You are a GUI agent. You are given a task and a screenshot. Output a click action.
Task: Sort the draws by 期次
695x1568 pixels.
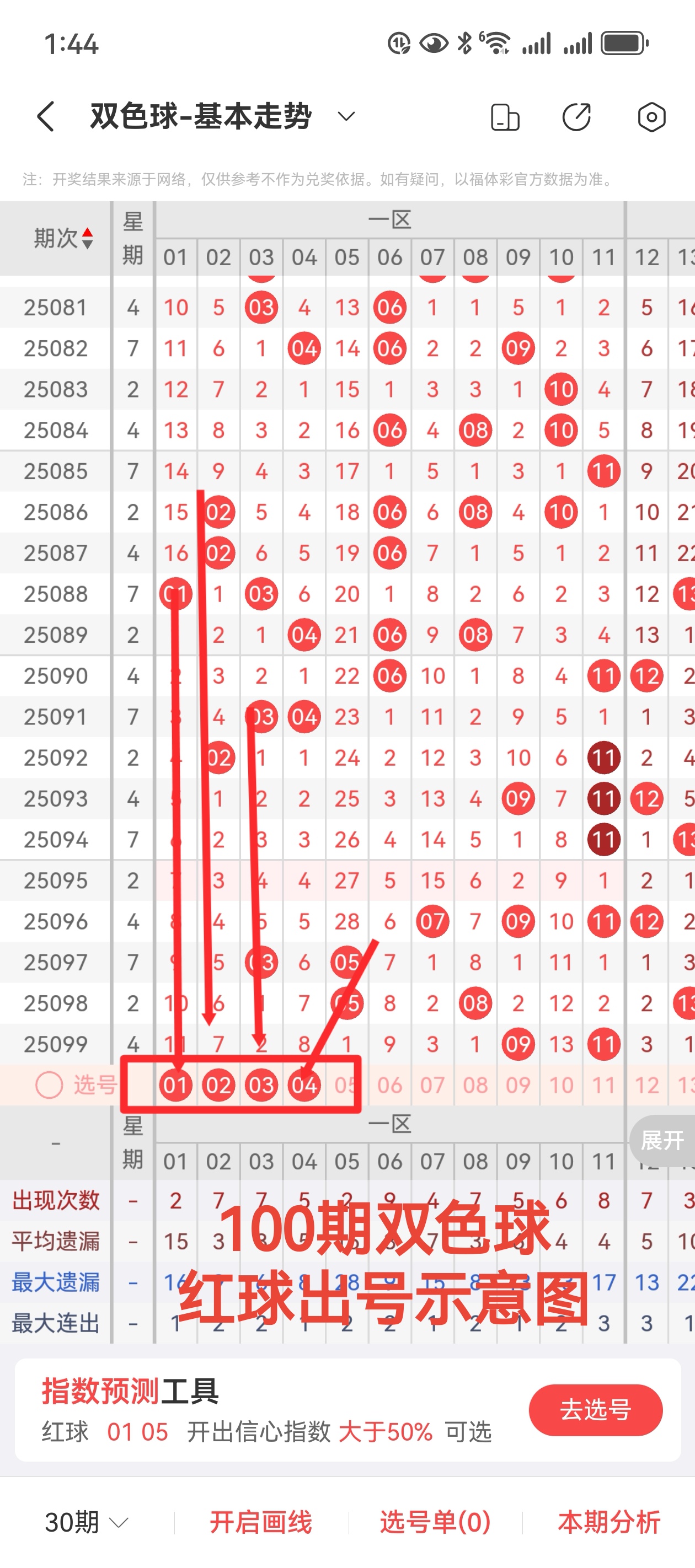tap(63, 238)
